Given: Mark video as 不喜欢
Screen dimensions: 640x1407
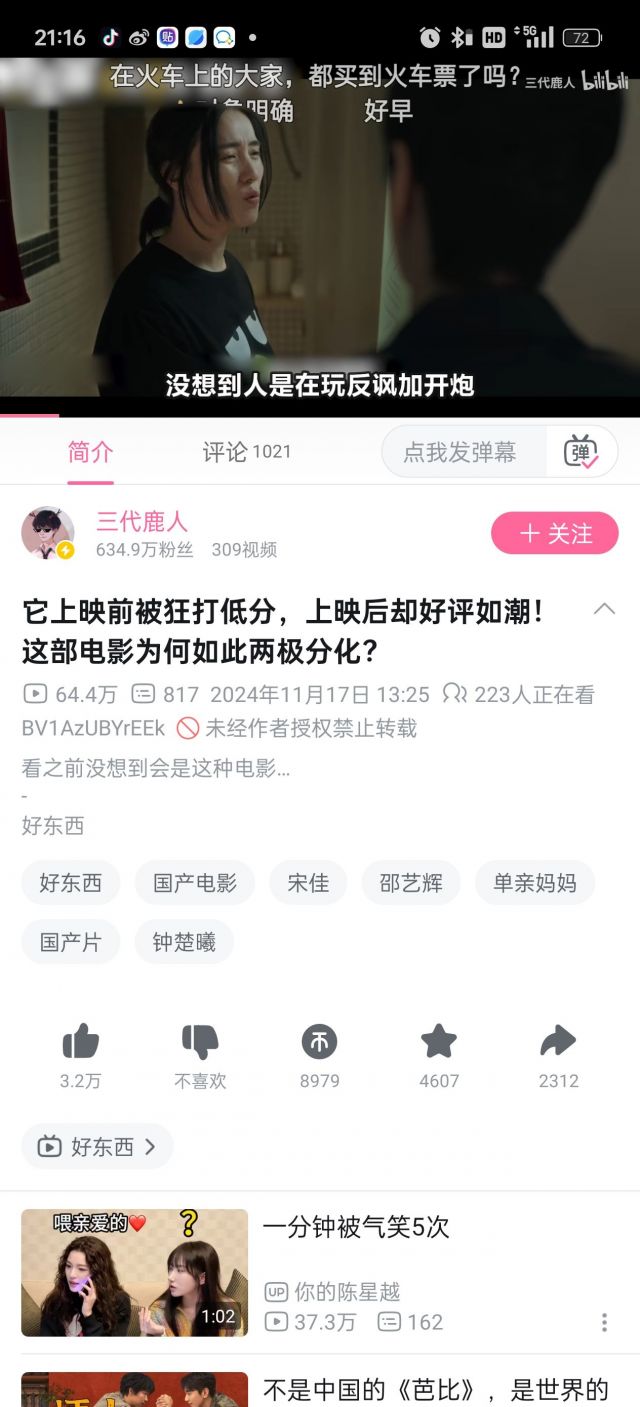Looking at the screenshot, I should tap(200, 1044).
